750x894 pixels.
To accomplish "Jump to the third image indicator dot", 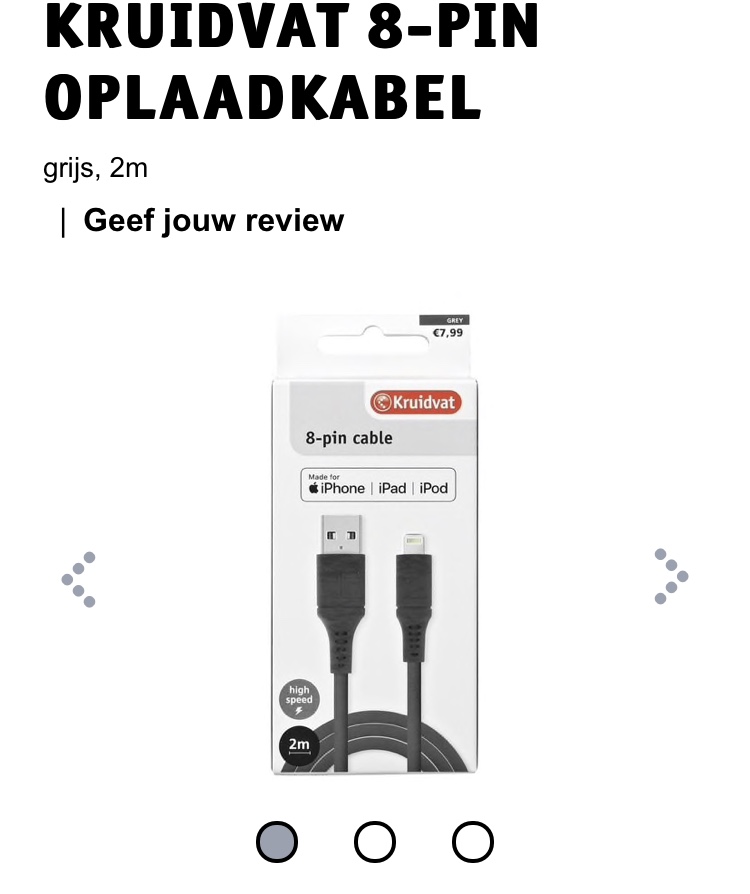I will point(473,841).
